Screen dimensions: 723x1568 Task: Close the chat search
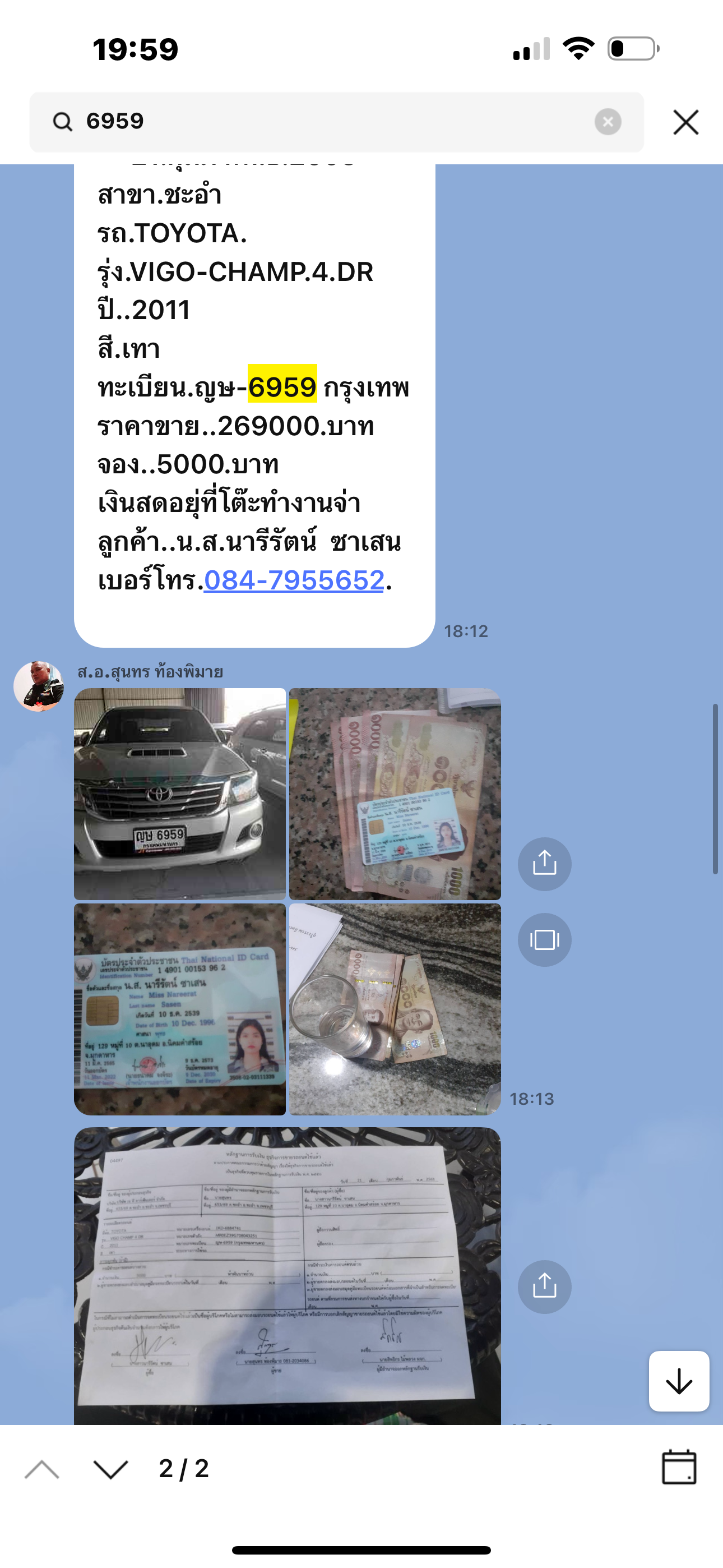point(686,122)
